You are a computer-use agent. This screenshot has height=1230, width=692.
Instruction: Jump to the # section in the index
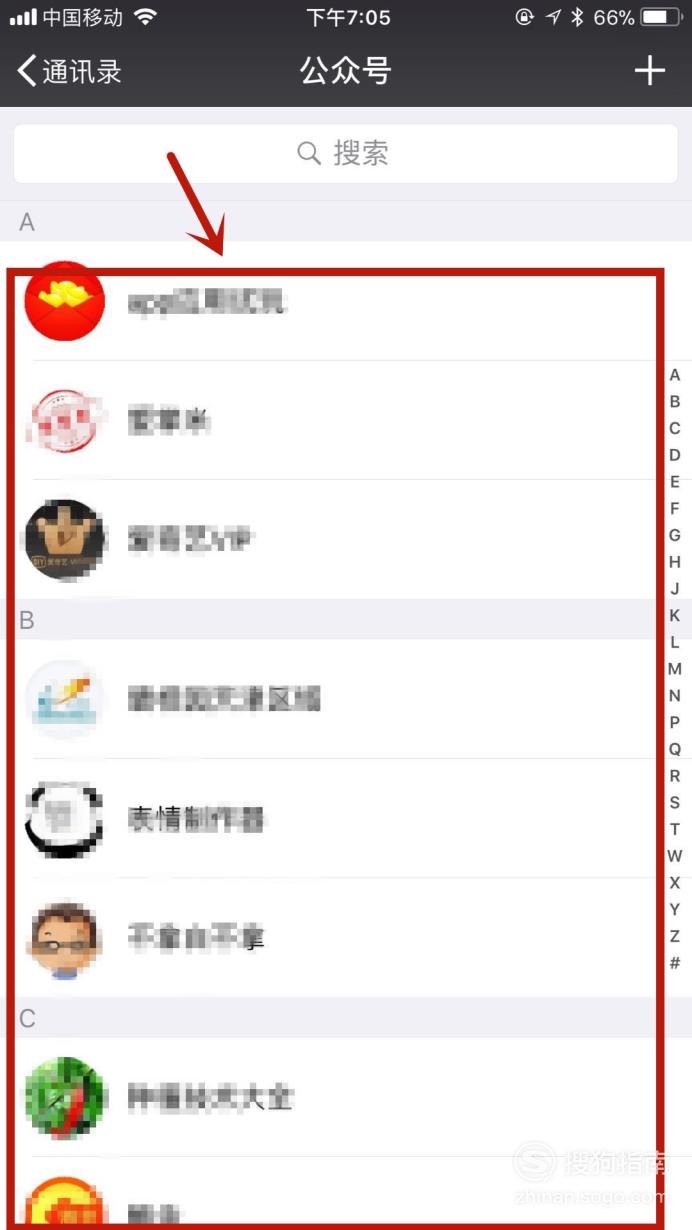click(x=675, y=963)
